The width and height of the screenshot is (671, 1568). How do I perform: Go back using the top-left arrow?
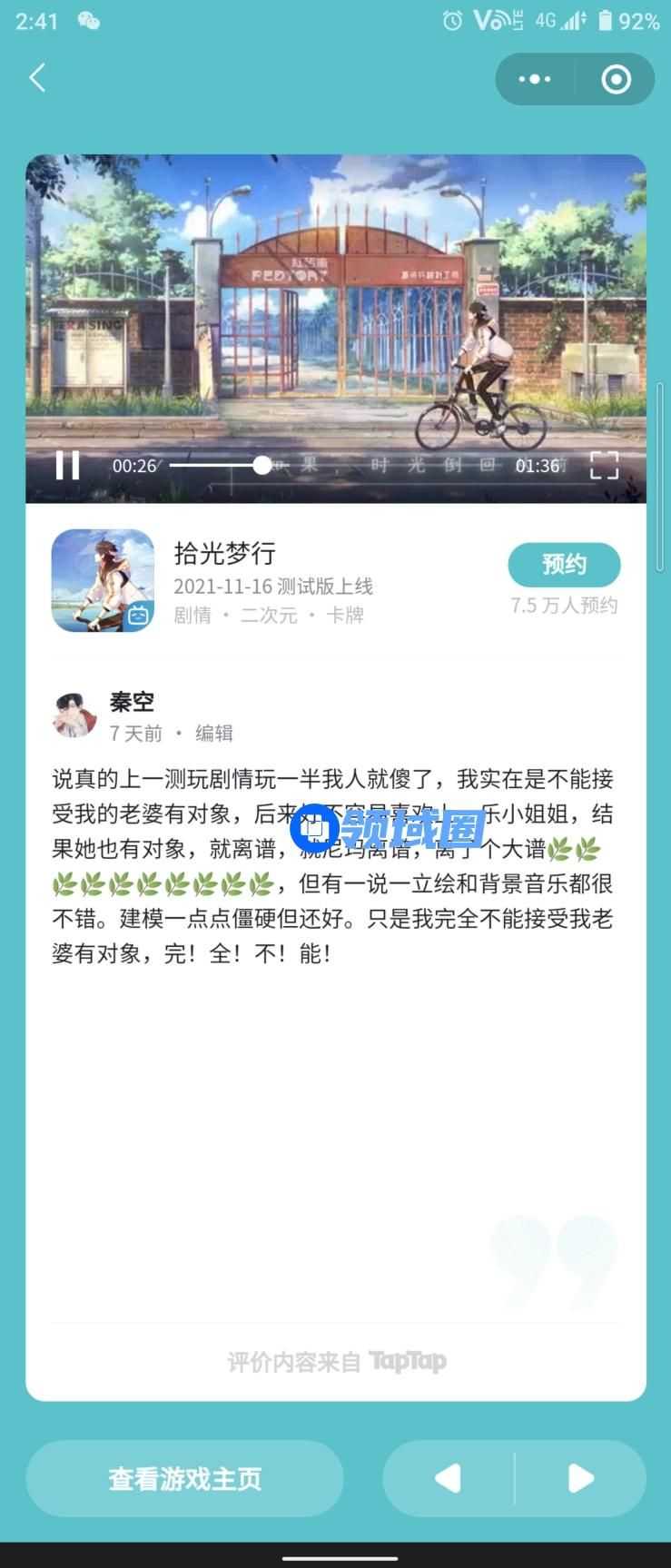[x=37, y=78]
